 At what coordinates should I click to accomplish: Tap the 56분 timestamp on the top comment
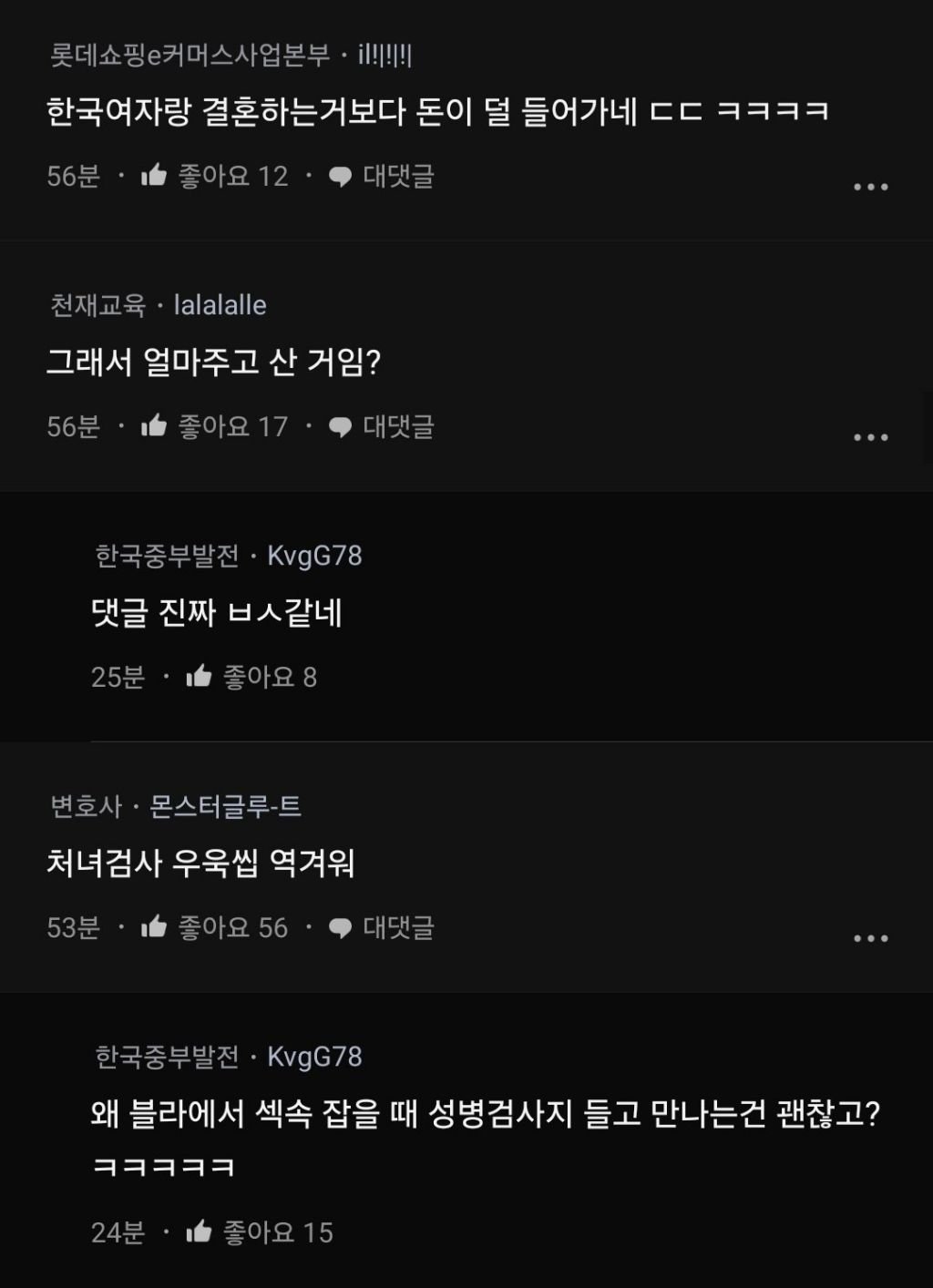[73, 177]
